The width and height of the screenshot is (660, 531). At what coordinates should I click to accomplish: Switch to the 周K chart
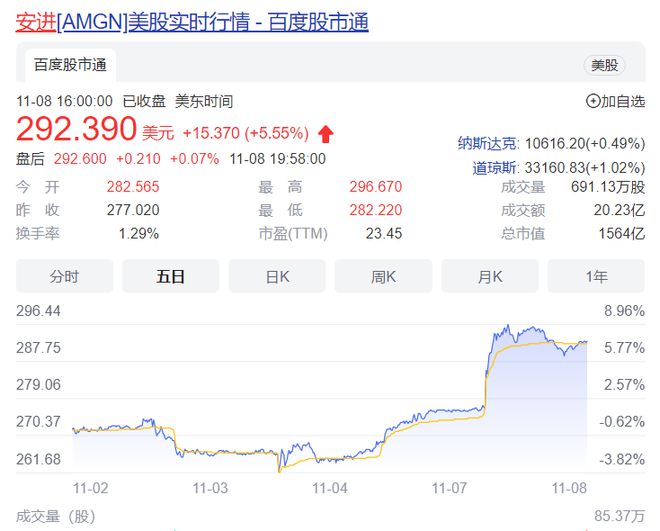click(x=383, y=276)
